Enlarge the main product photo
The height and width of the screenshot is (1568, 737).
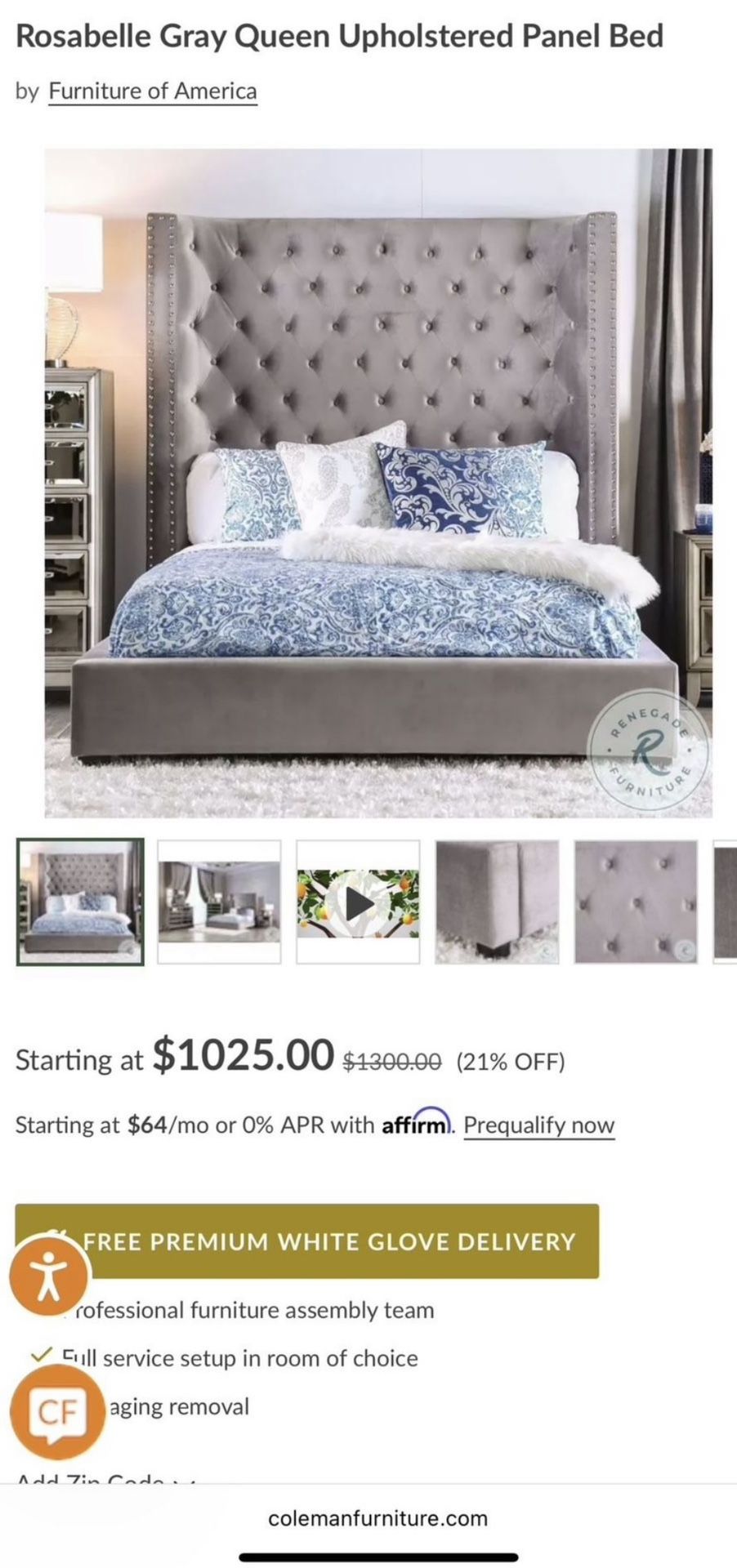click(x=368, y=482)
